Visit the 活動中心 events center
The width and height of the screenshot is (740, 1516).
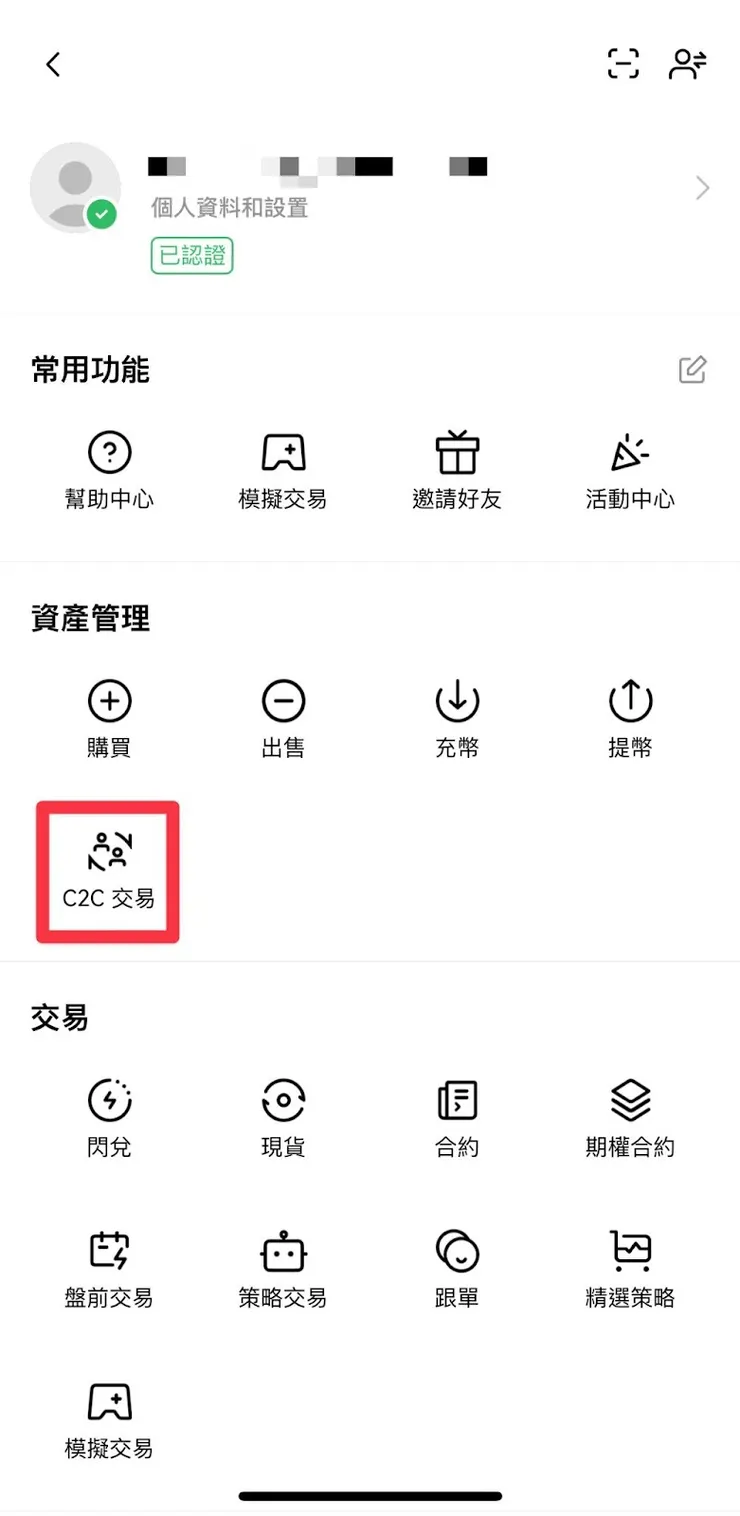point(629,470)
